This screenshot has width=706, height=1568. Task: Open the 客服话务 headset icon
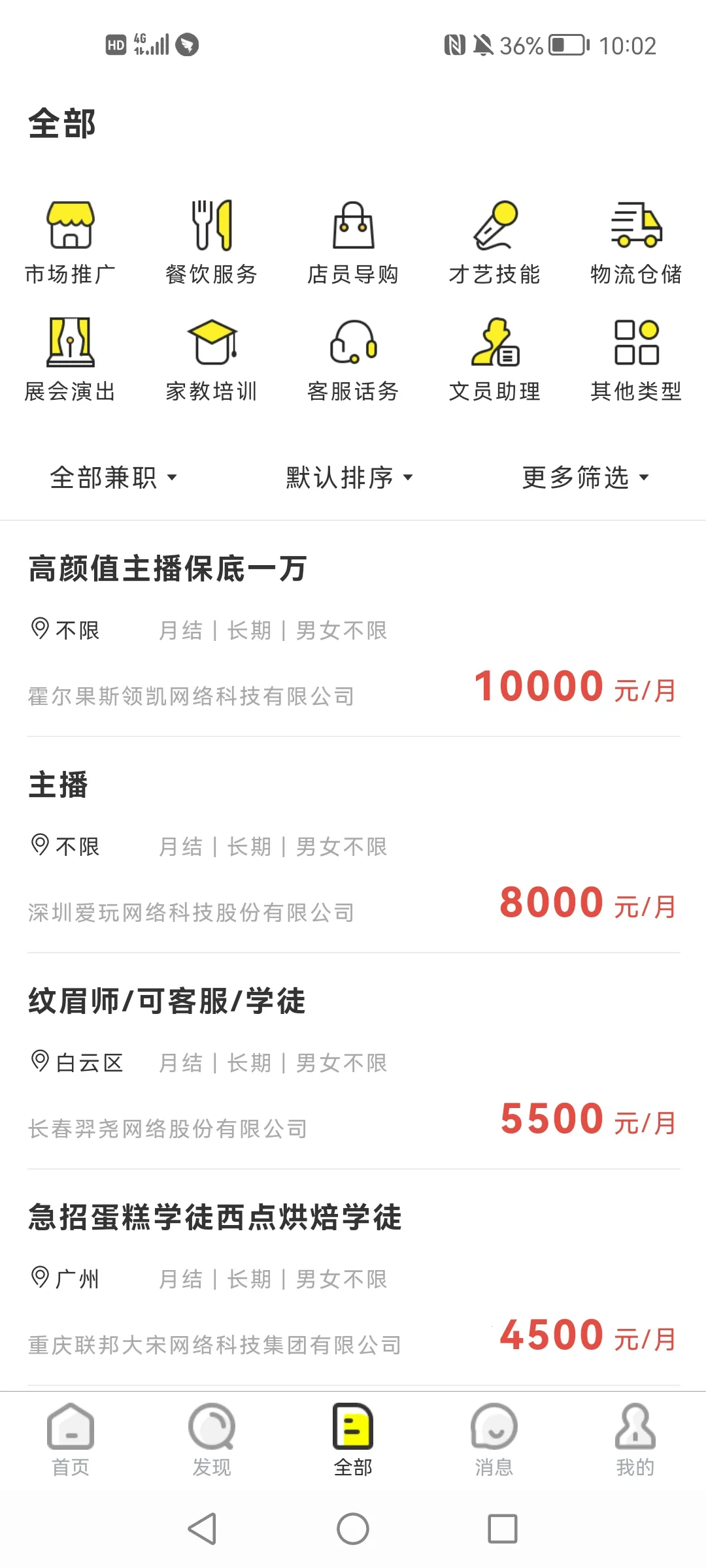tap(353, 358)
